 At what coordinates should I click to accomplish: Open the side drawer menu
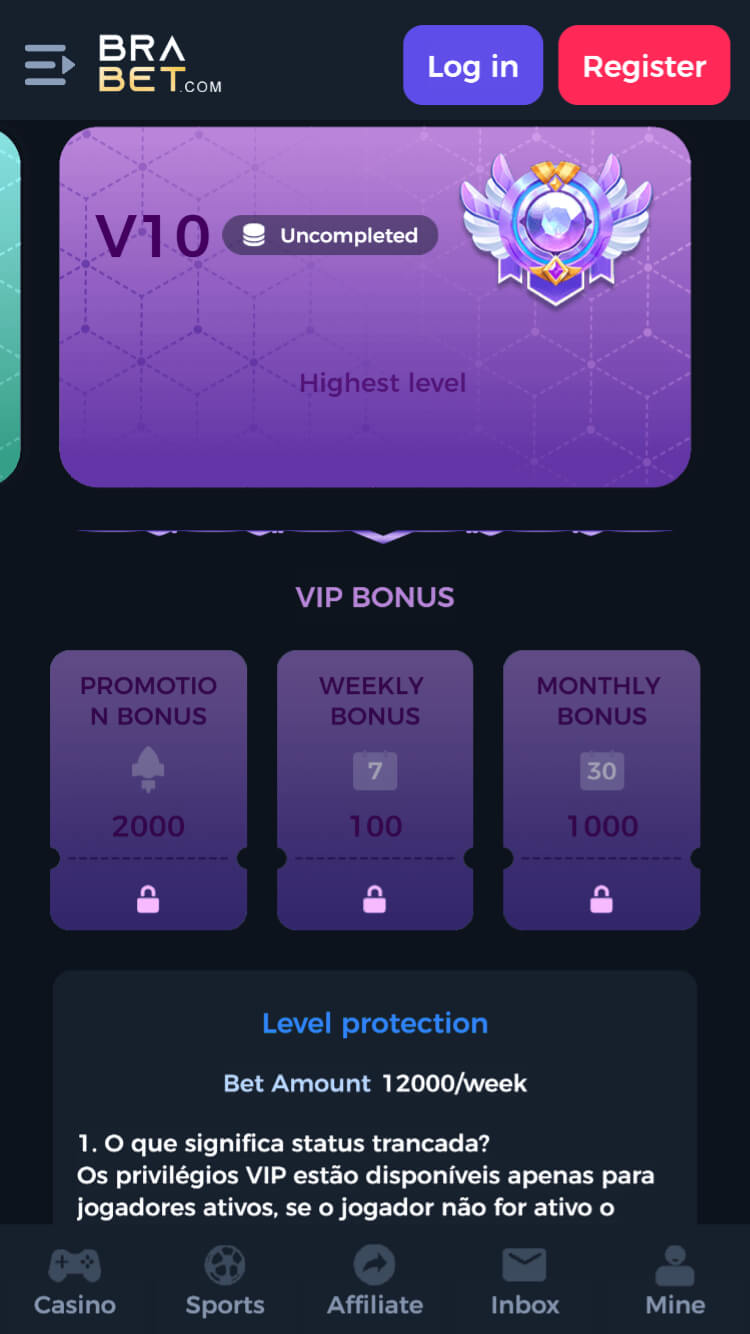[50, 65]
